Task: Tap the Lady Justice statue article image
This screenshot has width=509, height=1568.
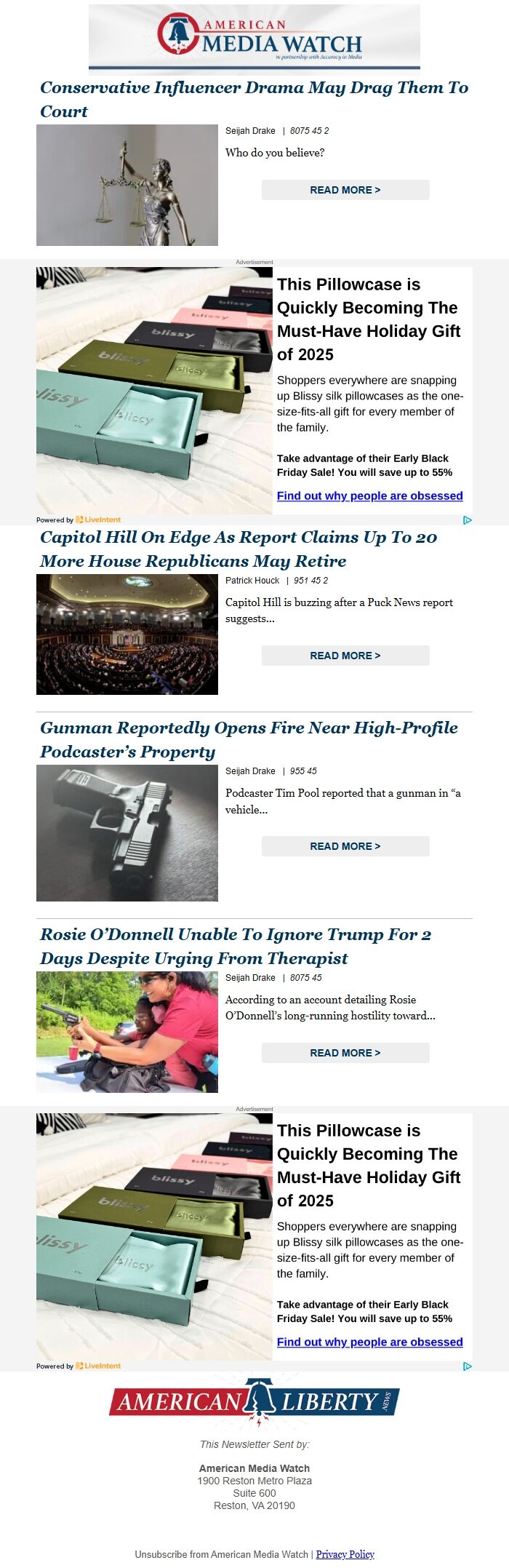Action: tap(127, 185)
